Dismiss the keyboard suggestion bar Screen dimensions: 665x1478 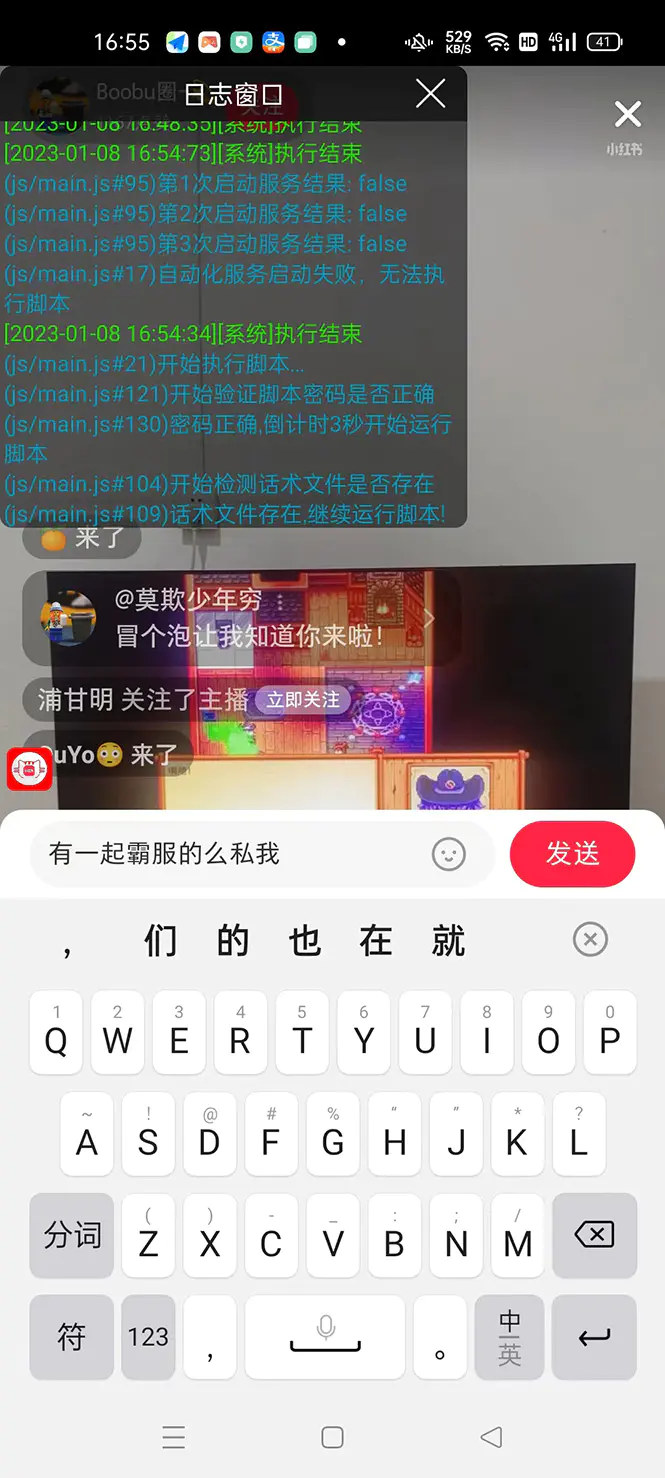coord(590,940)
